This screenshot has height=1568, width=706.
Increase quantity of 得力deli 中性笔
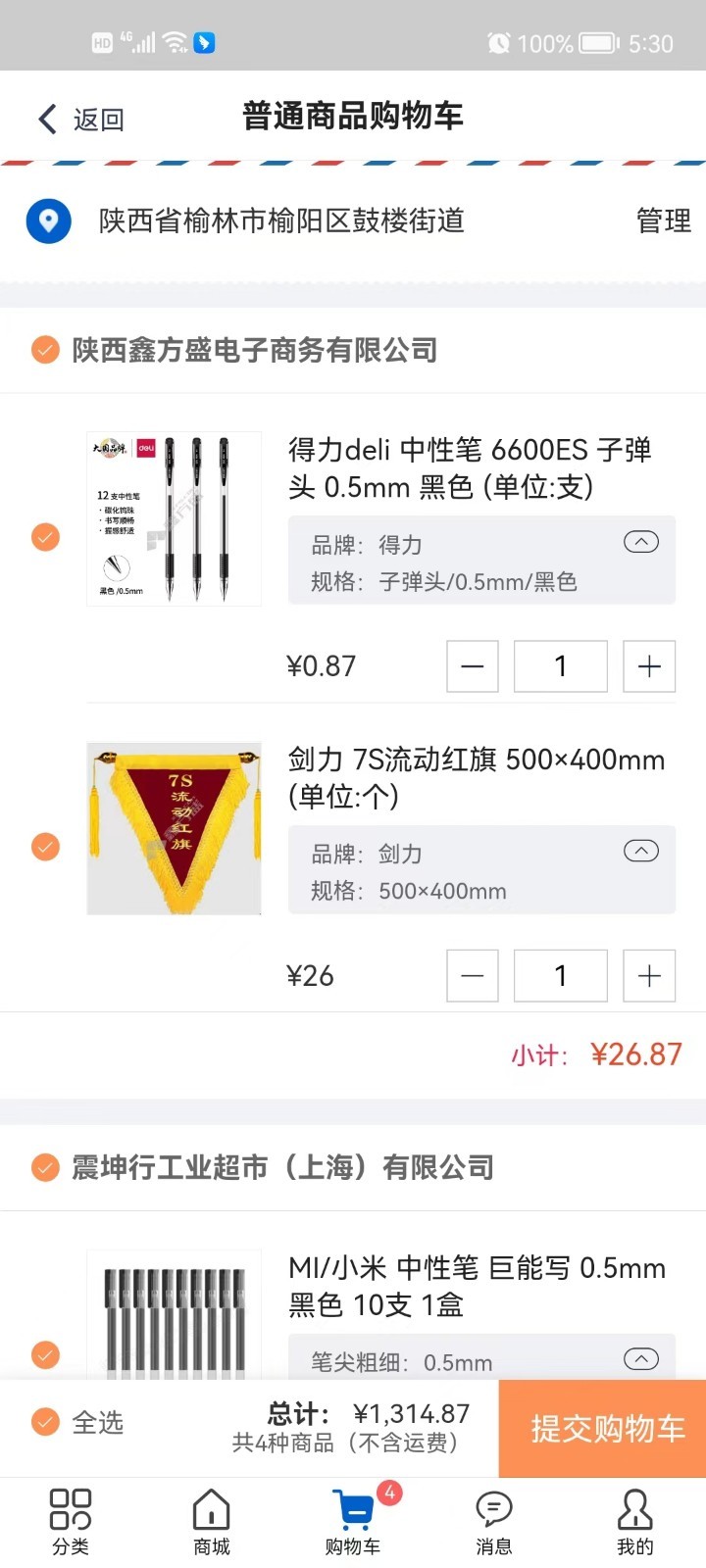point(649,666)
